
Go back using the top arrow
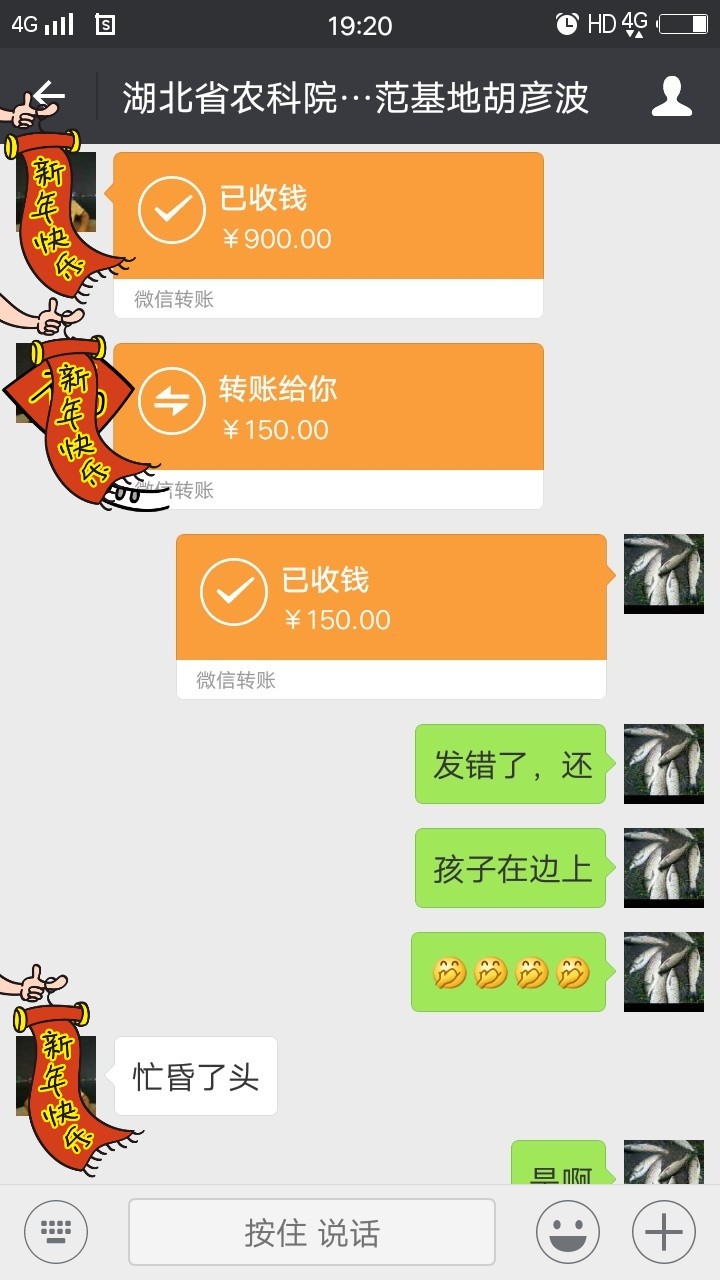(48, 97)
